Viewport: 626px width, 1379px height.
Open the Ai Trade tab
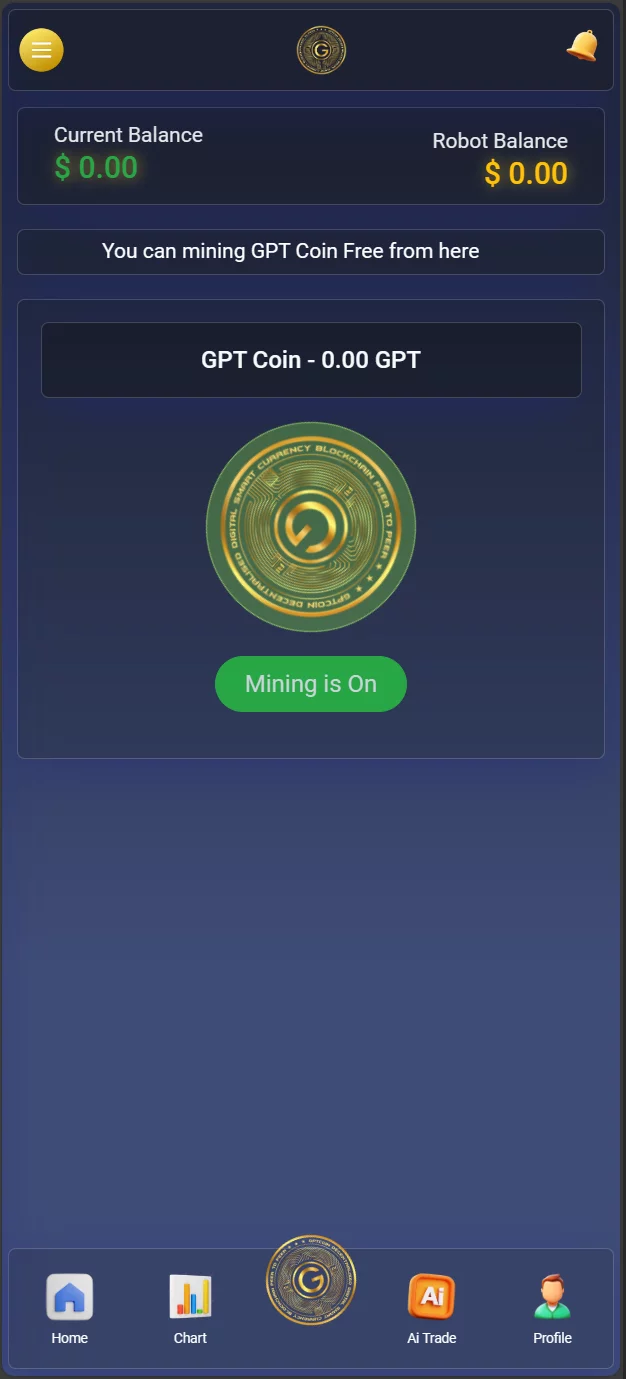click(x=432, y=1309)
